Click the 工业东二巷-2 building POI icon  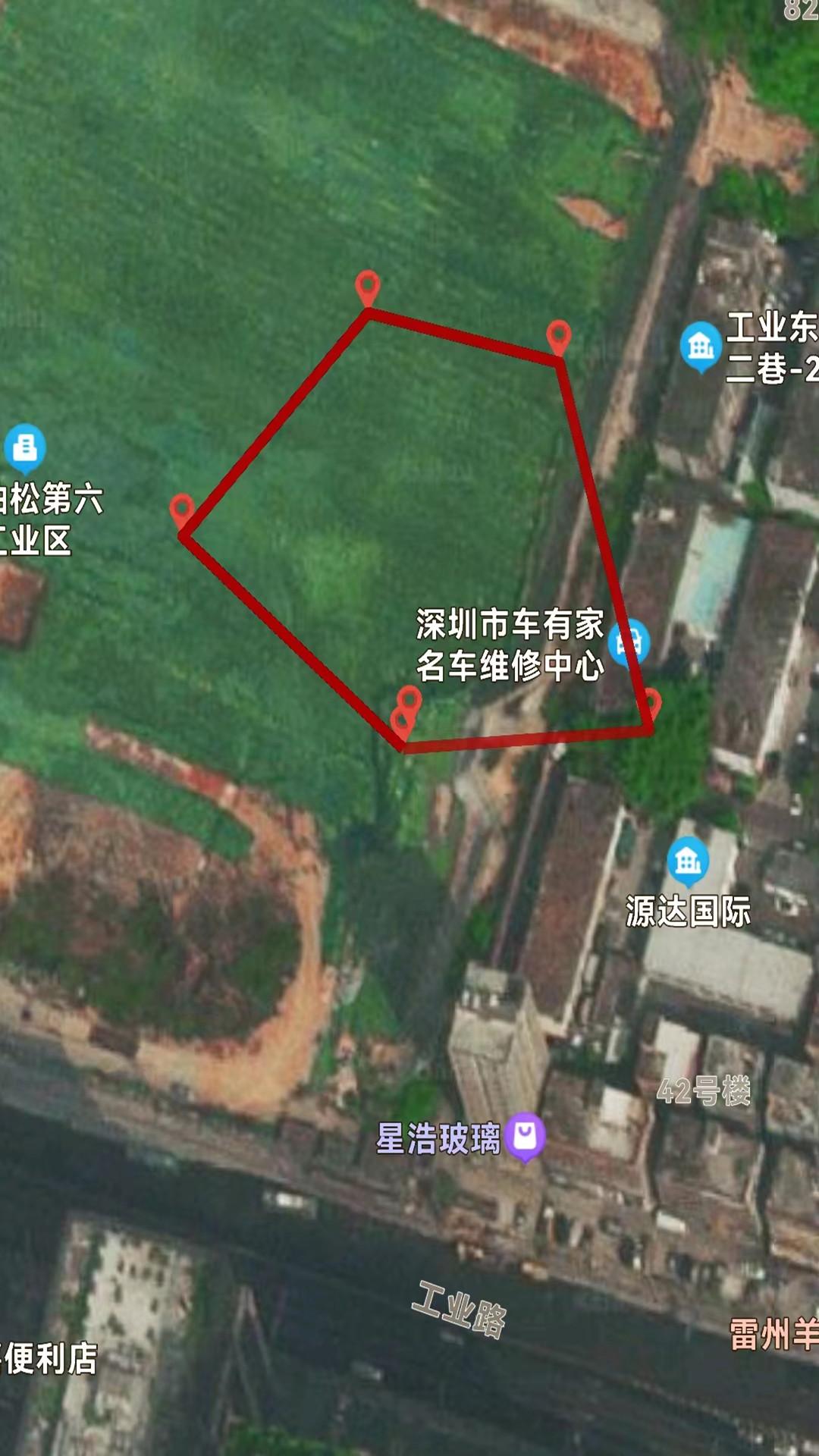pos(699,346)
